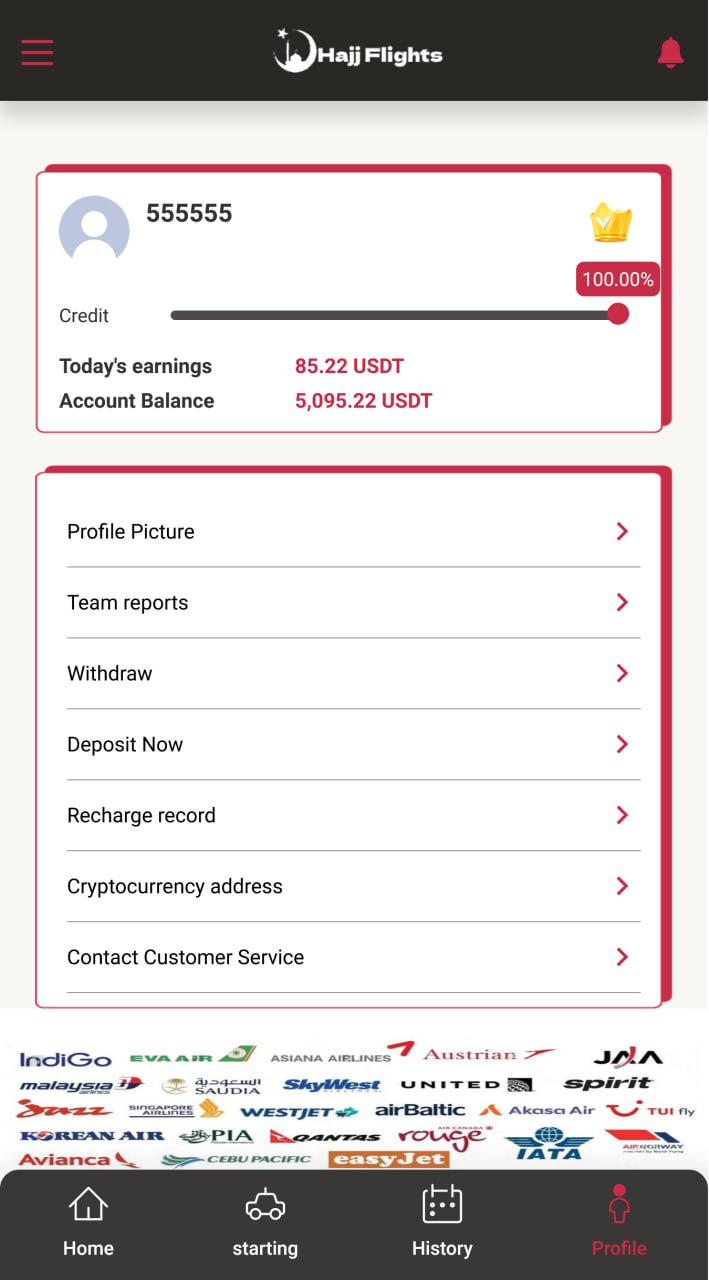The height and width of the screenshot is (1280, 709).
Task: Open the History tab
Action: coord(442,1222)
